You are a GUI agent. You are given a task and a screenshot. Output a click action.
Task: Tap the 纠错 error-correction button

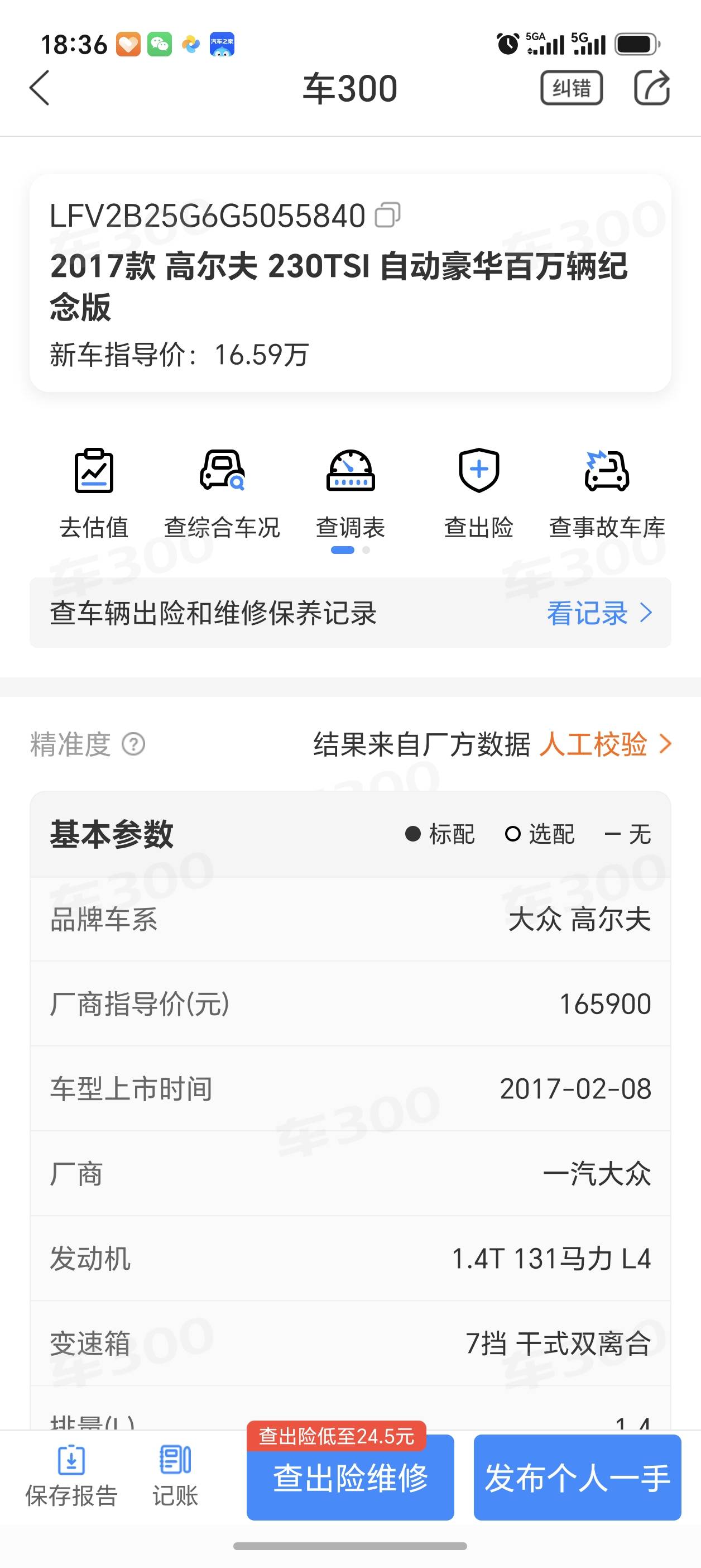tap(572, 88)
